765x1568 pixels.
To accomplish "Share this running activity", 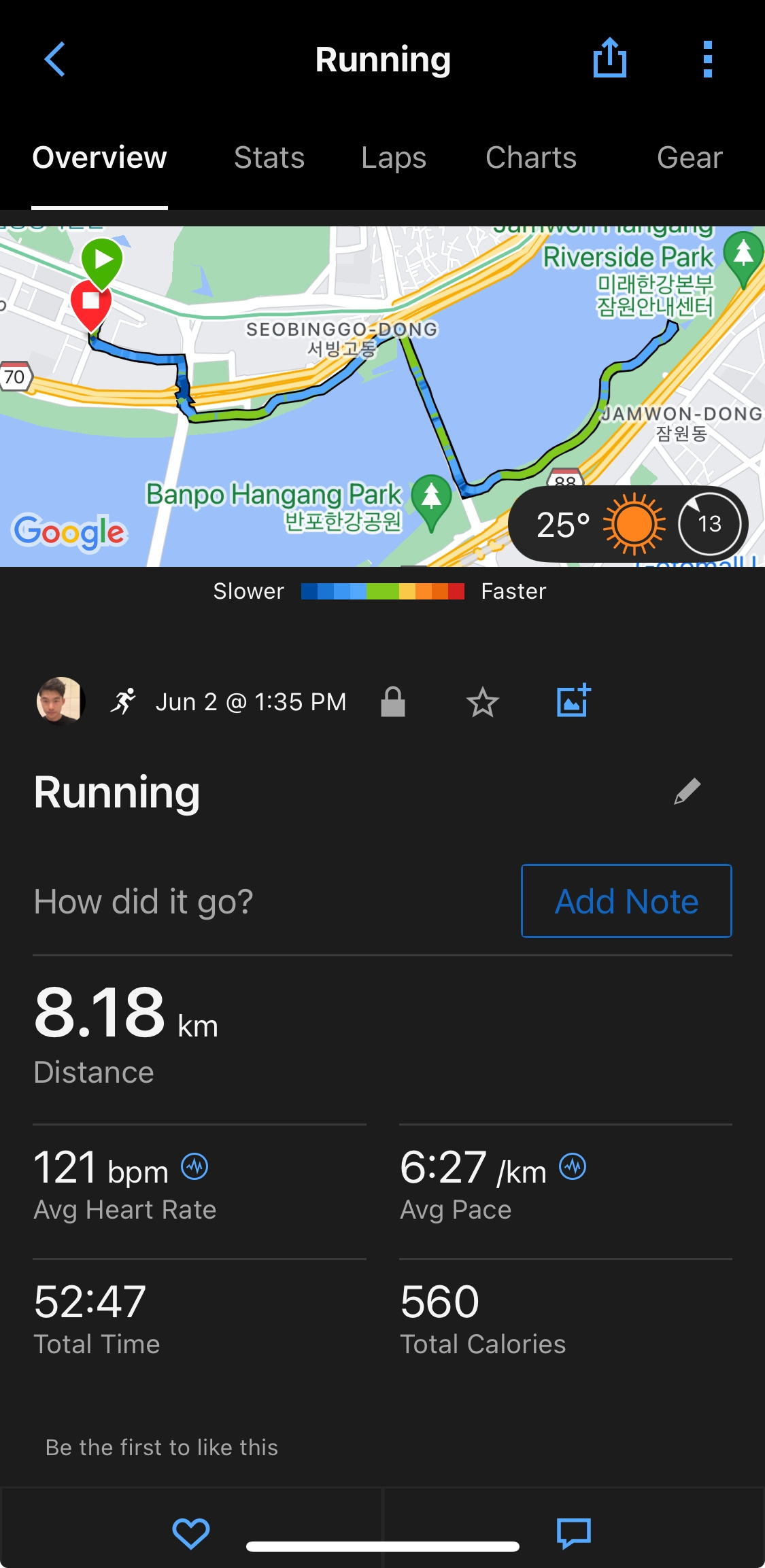I will tap(609, 58).
